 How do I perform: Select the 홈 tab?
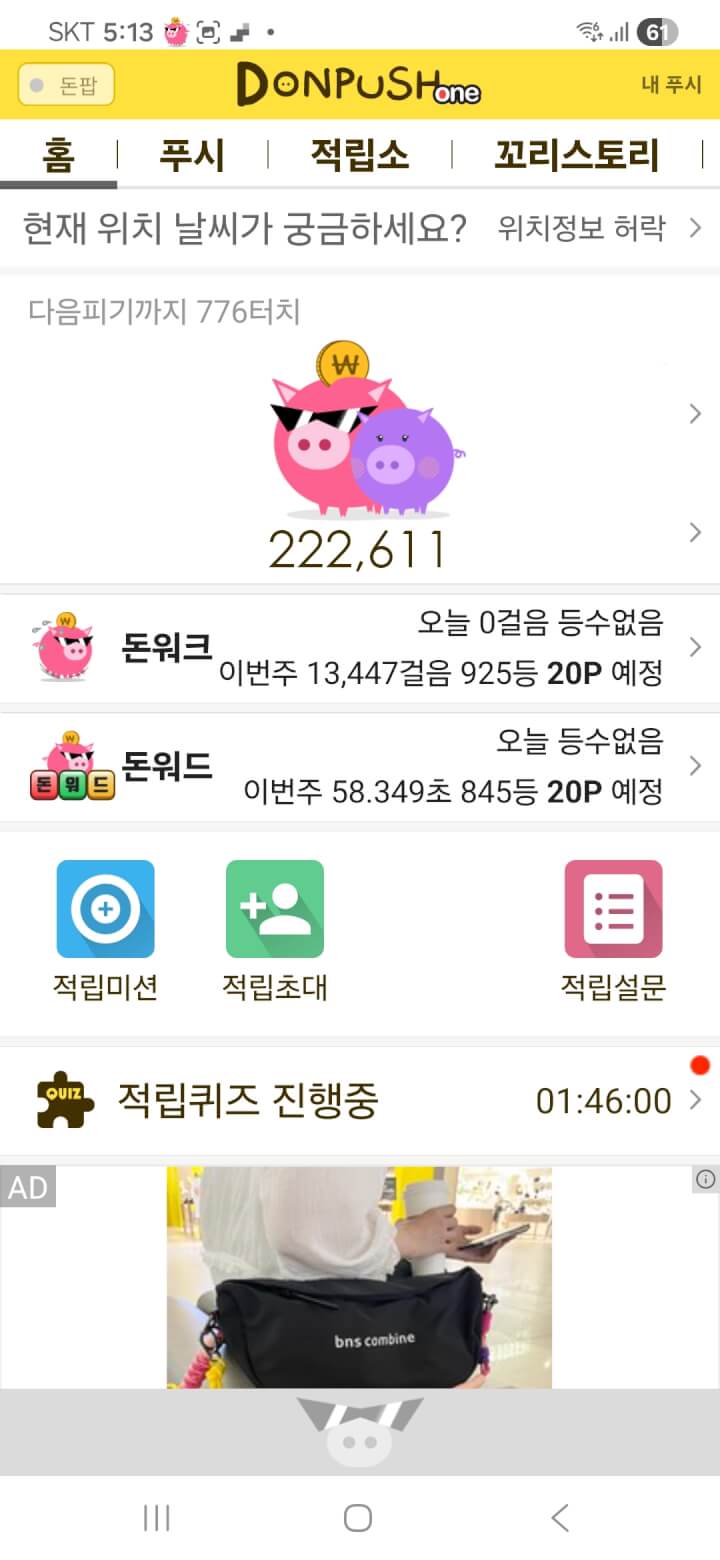[58, 155]
